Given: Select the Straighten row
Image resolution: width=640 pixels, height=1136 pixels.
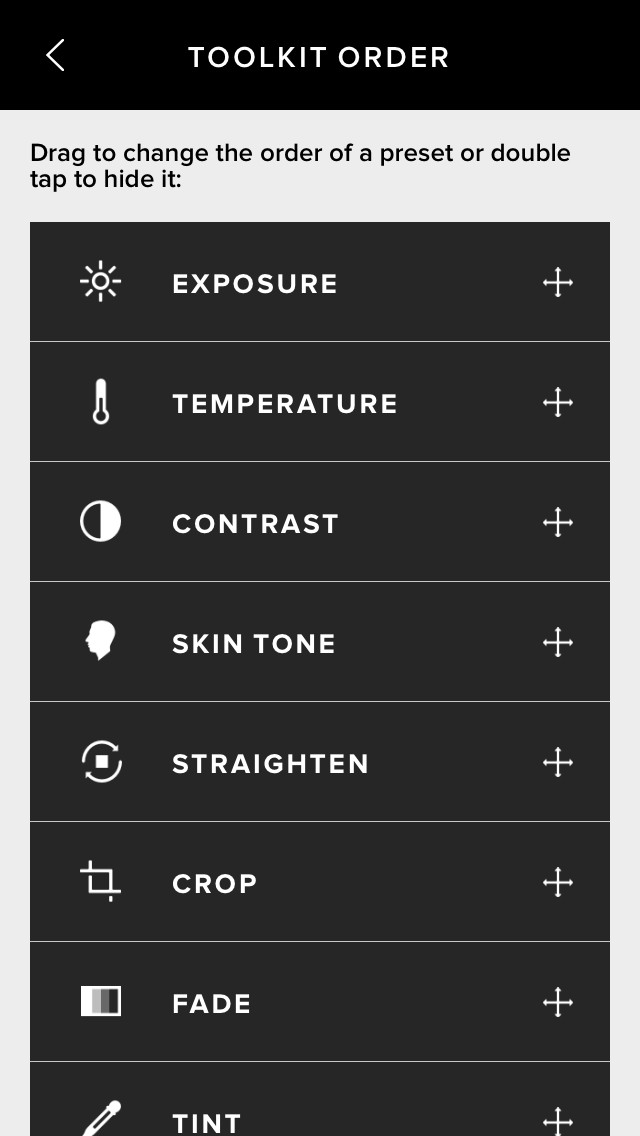Looking at the screenshot, I should [x=270, y=763].
